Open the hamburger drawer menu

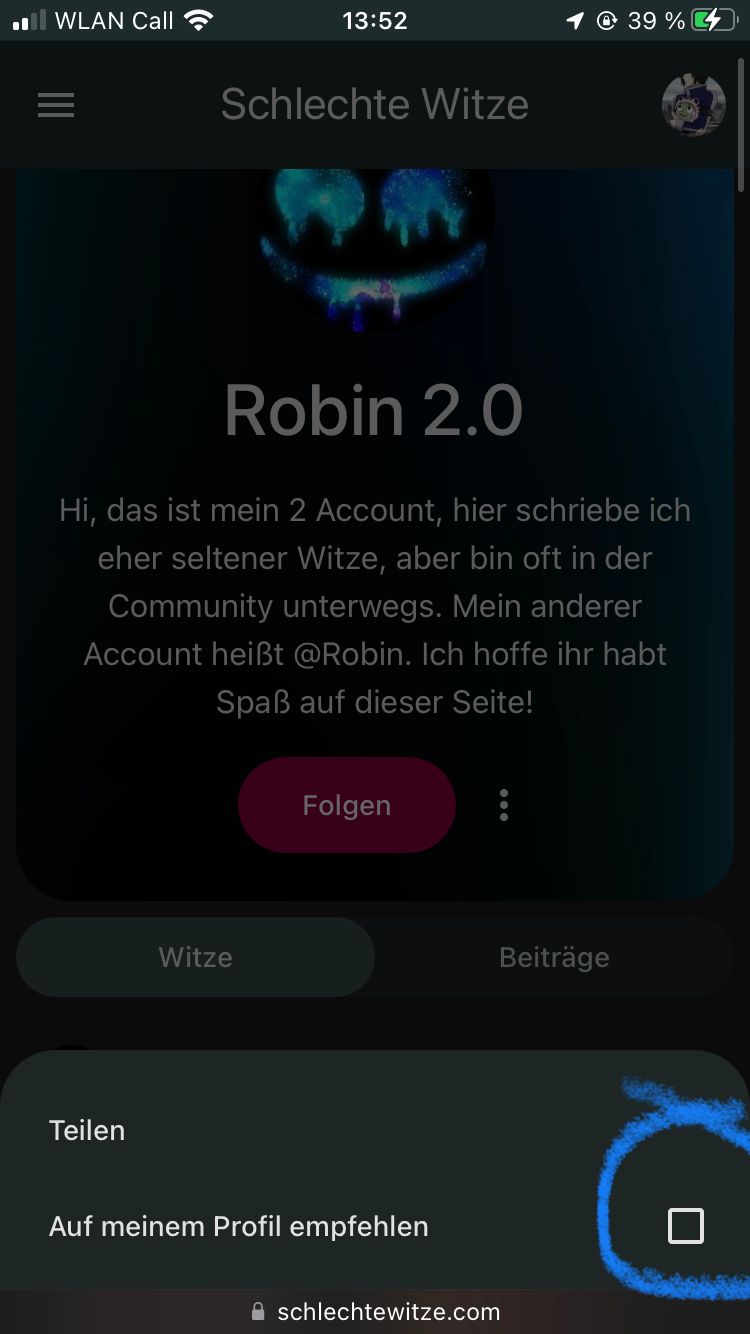click(56, 105)
